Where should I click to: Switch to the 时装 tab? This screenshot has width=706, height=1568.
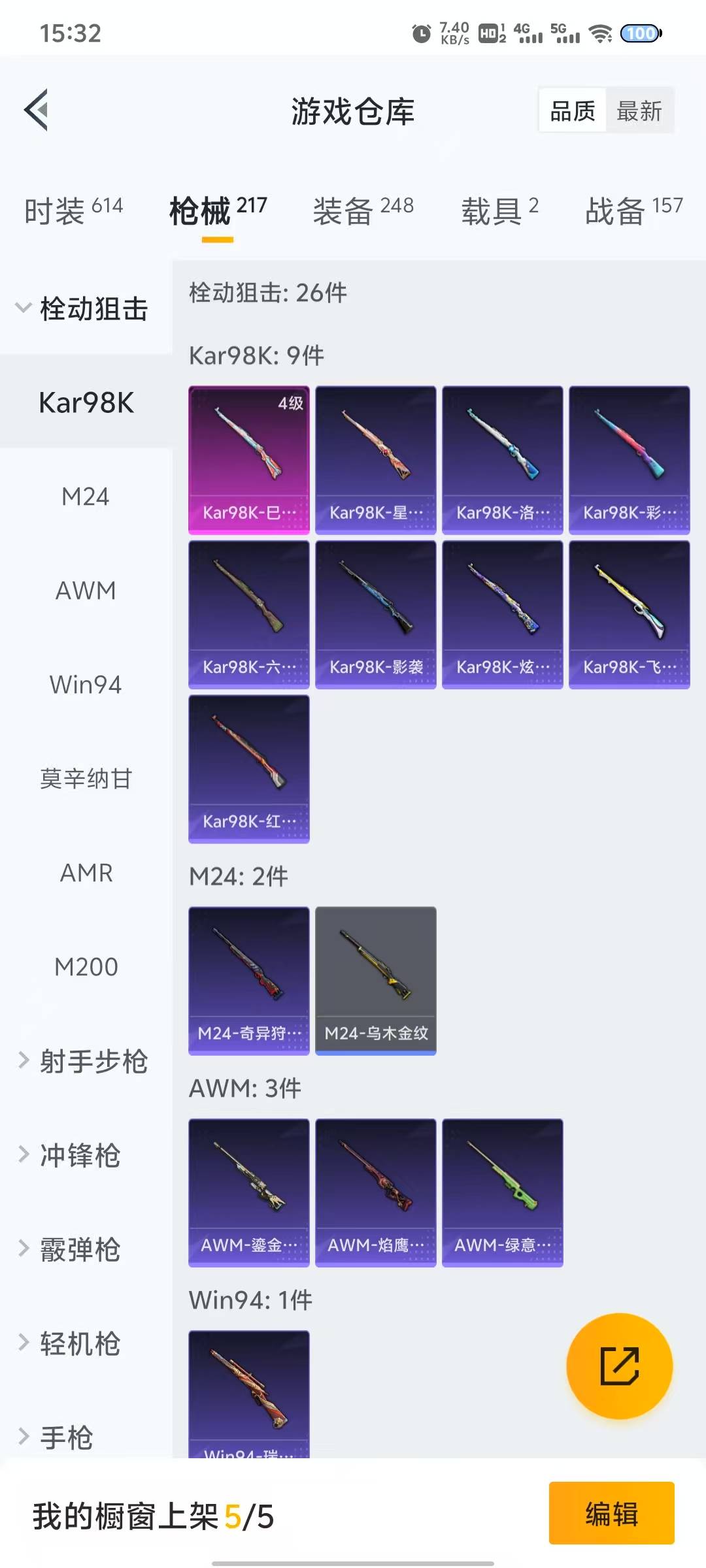coord(73,211)
